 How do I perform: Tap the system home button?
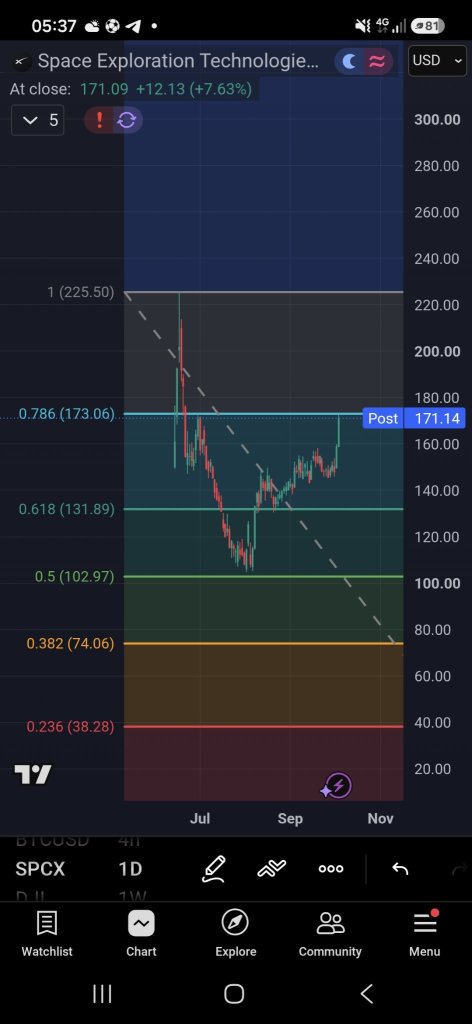[x=234, y=994]
